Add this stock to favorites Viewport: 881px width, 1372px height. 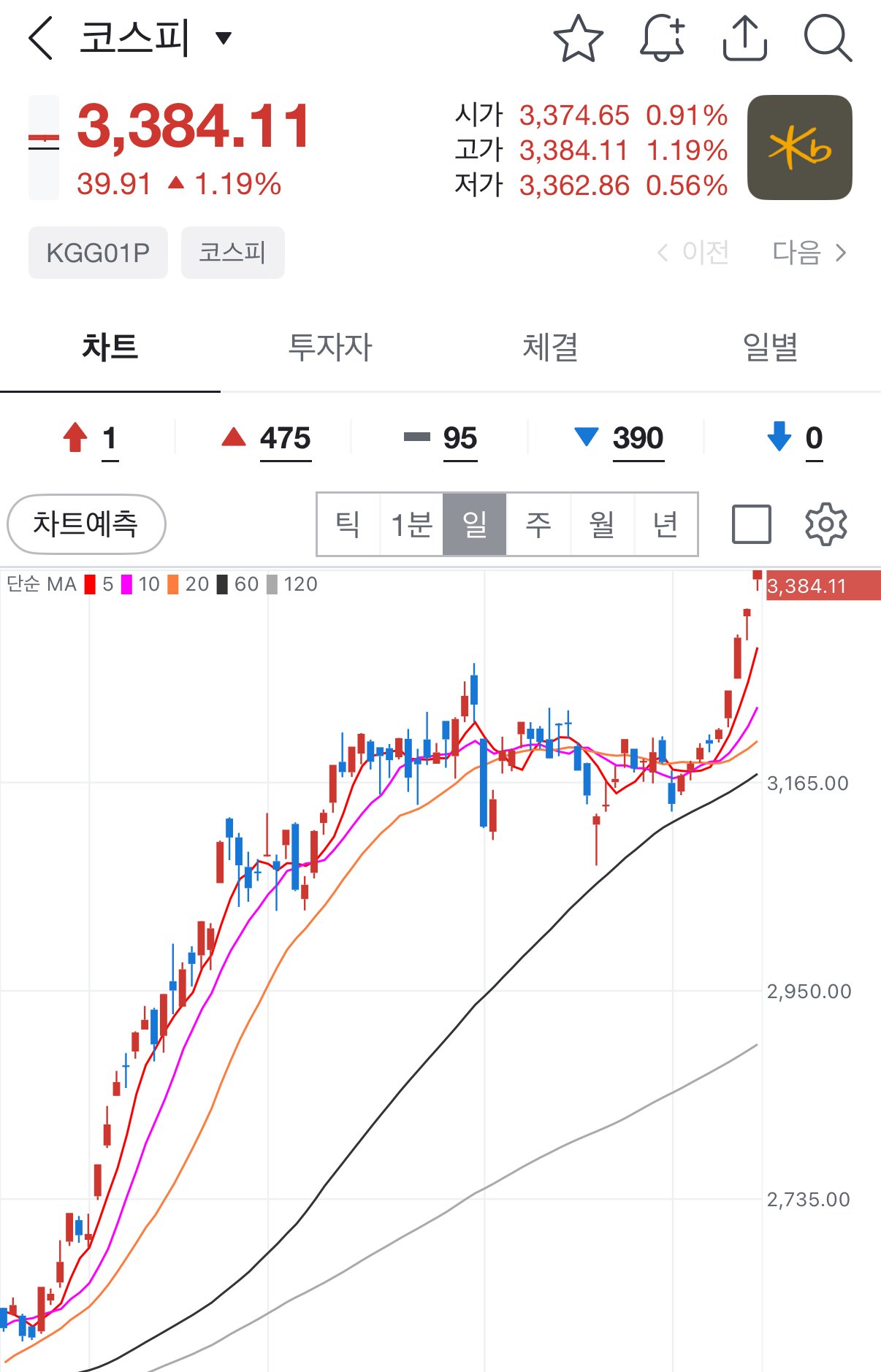click(x=578, y=40)
